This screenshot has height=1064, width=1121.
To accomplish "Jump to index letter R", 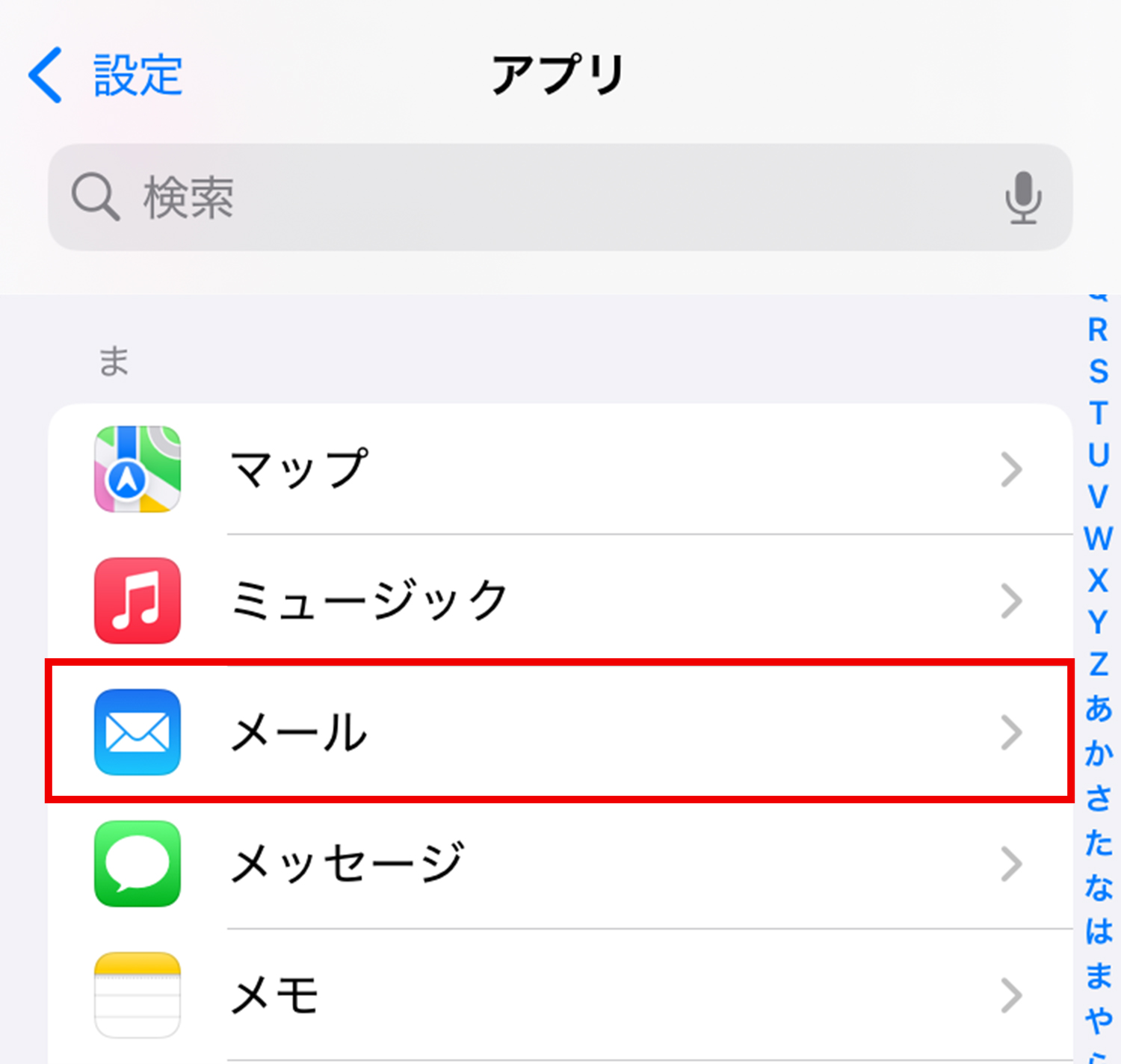I will click(x=1097, y=330).
